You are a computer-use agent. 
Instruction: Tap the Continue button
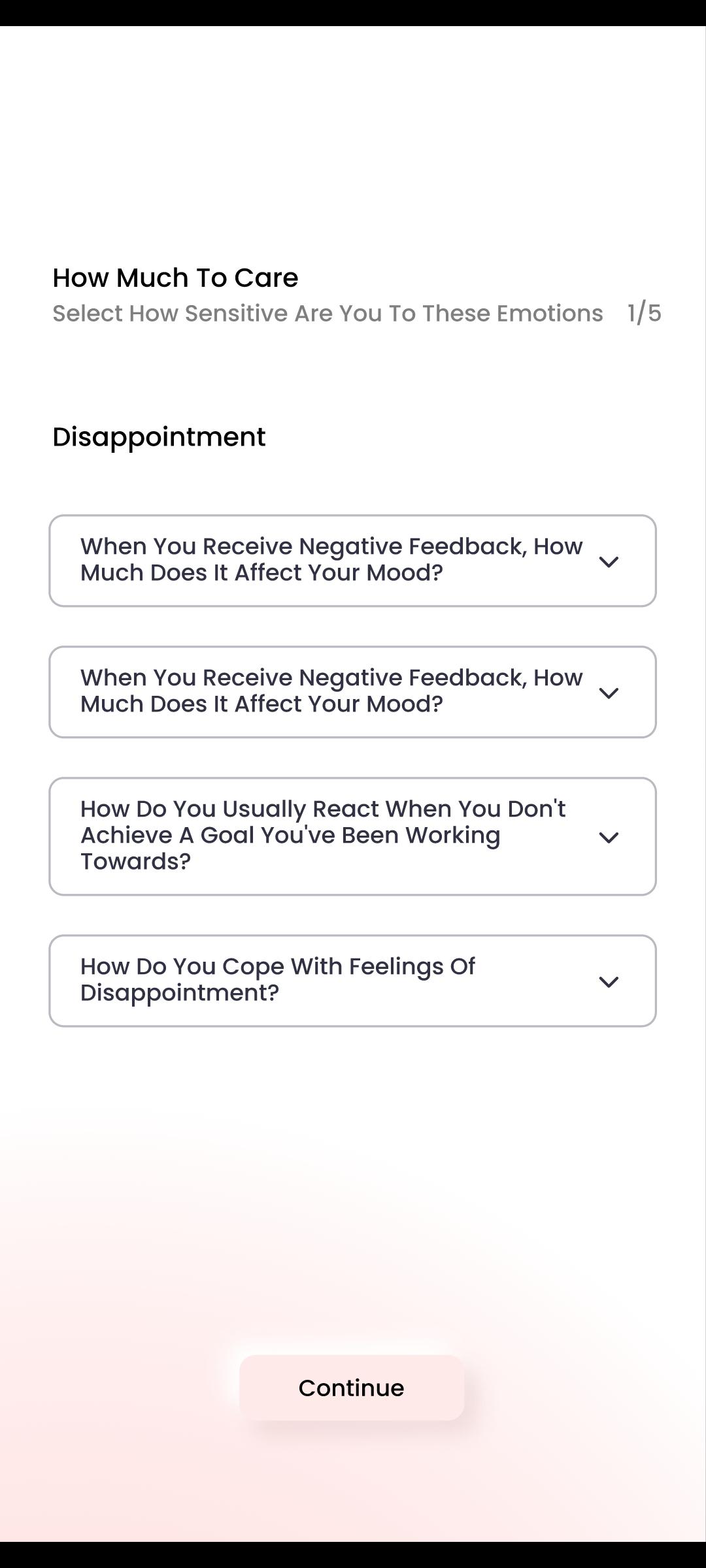[x=352, y=1388]
